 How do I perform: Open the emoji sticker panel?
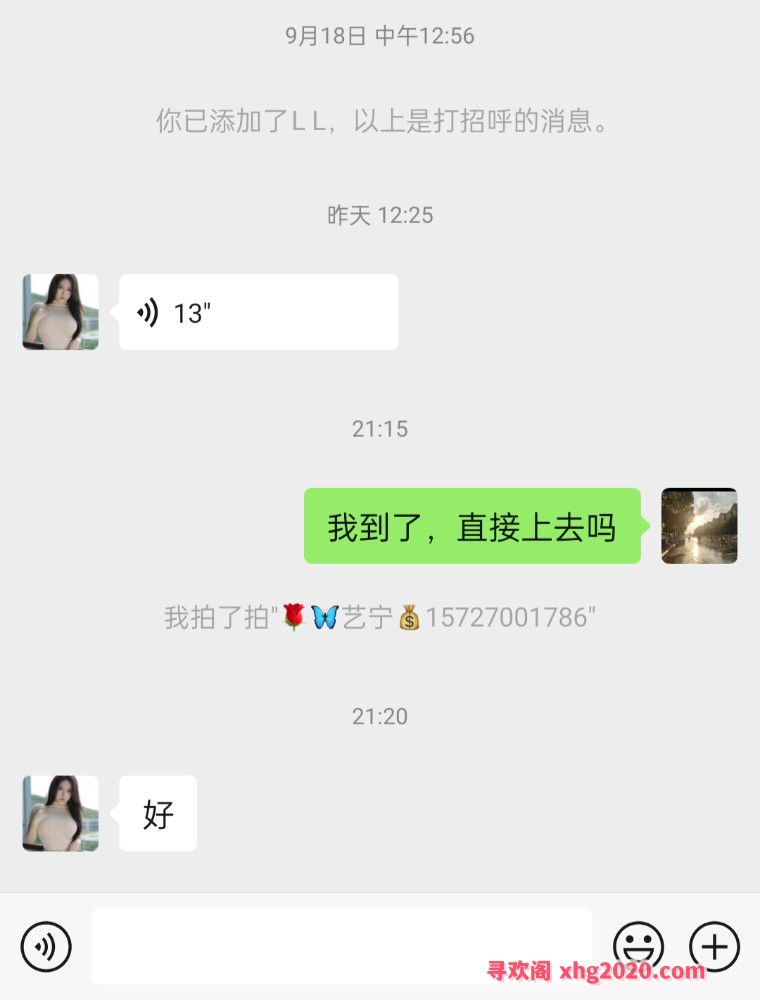pyautogui.click(x=638, y=945)
